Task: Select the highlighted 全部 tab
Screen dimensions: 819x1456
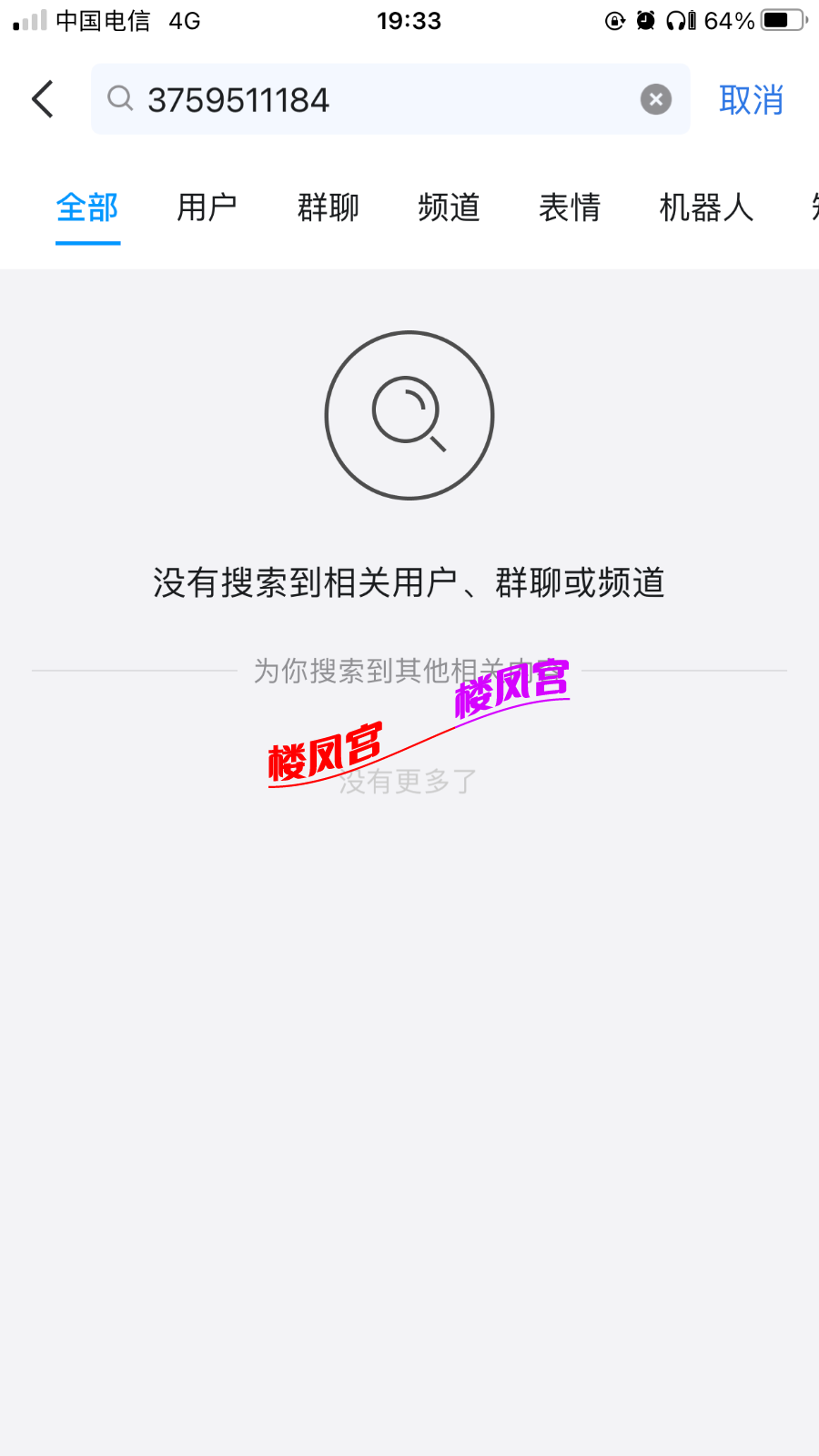Action: pyautogui.click(x=87, y=208)
